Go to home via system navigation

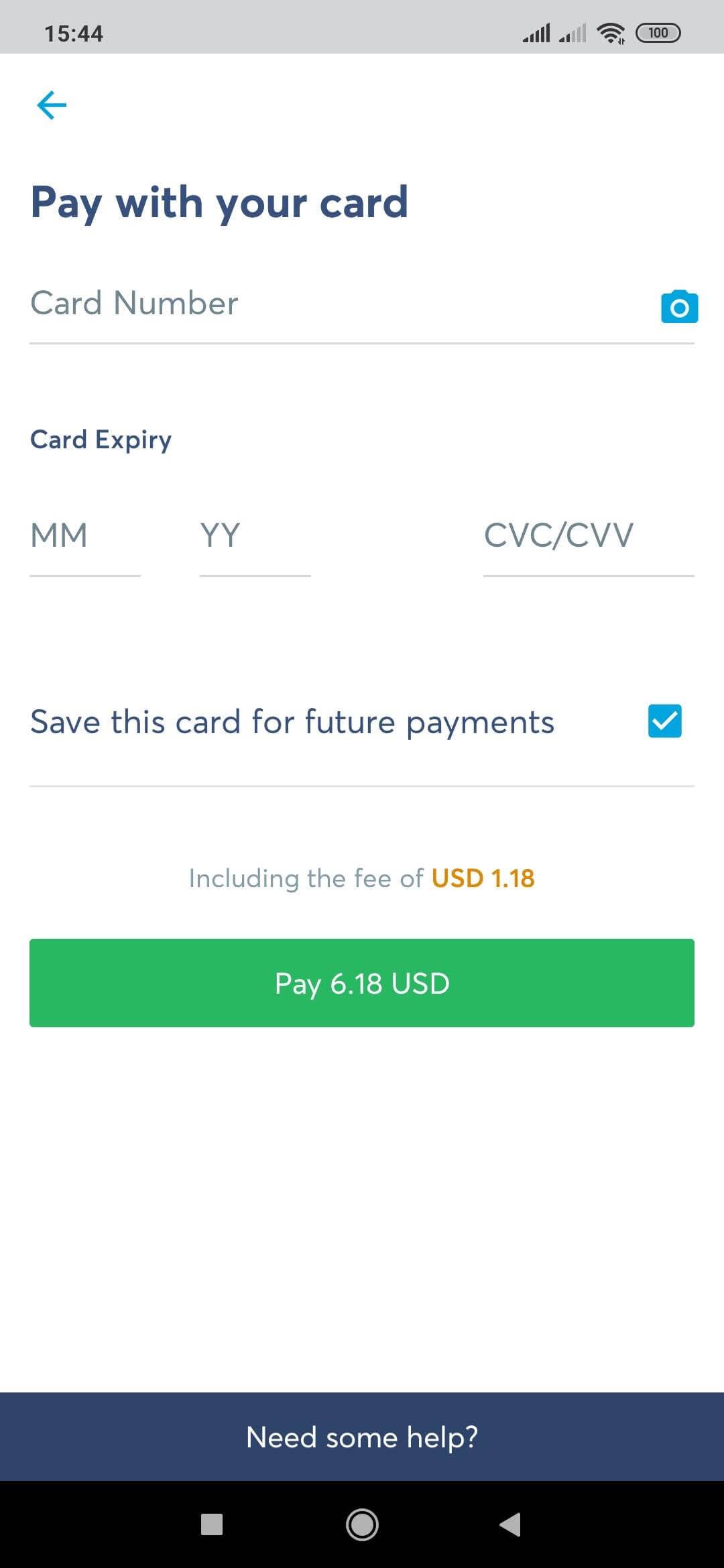pos(362,1524)
